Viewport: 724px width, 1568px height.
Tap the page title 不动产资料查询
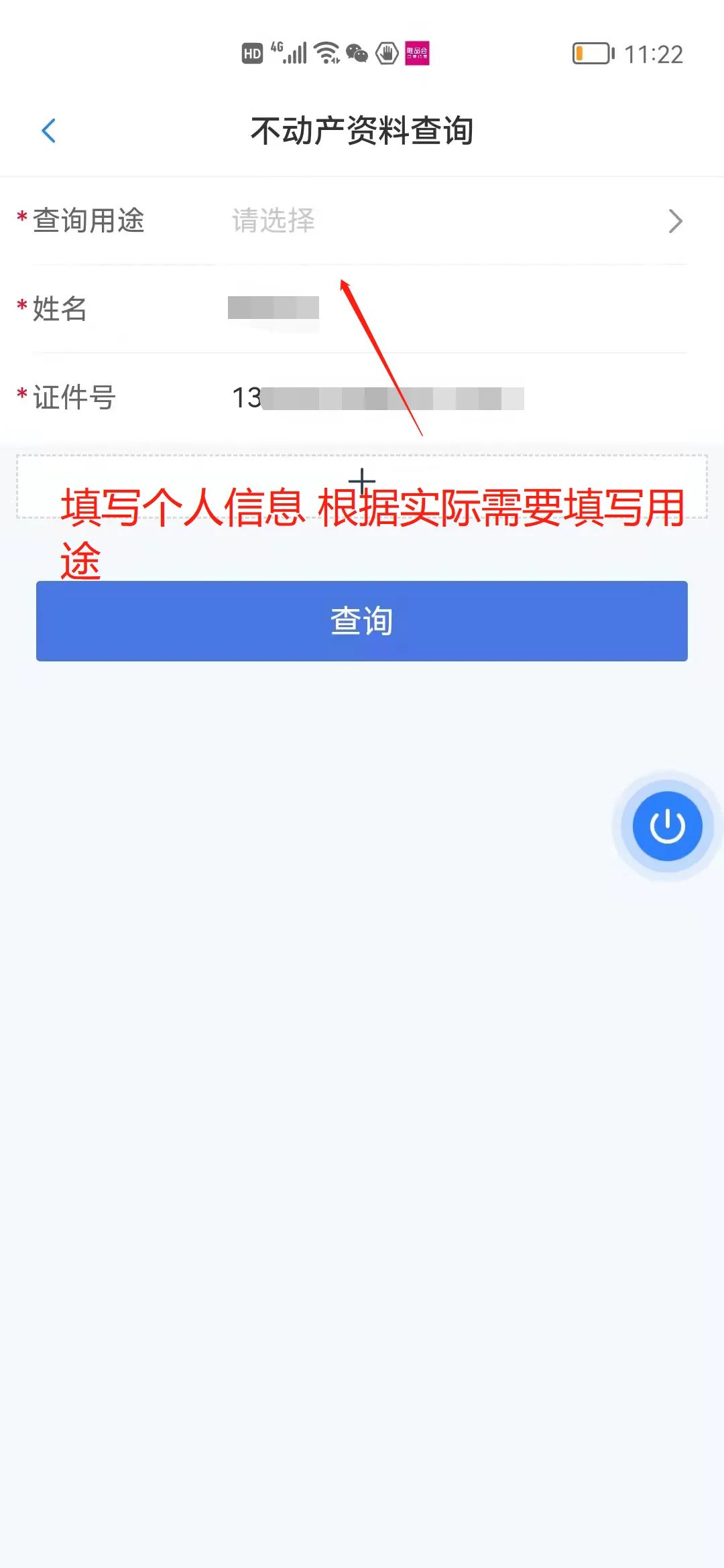tap(362, 131)
